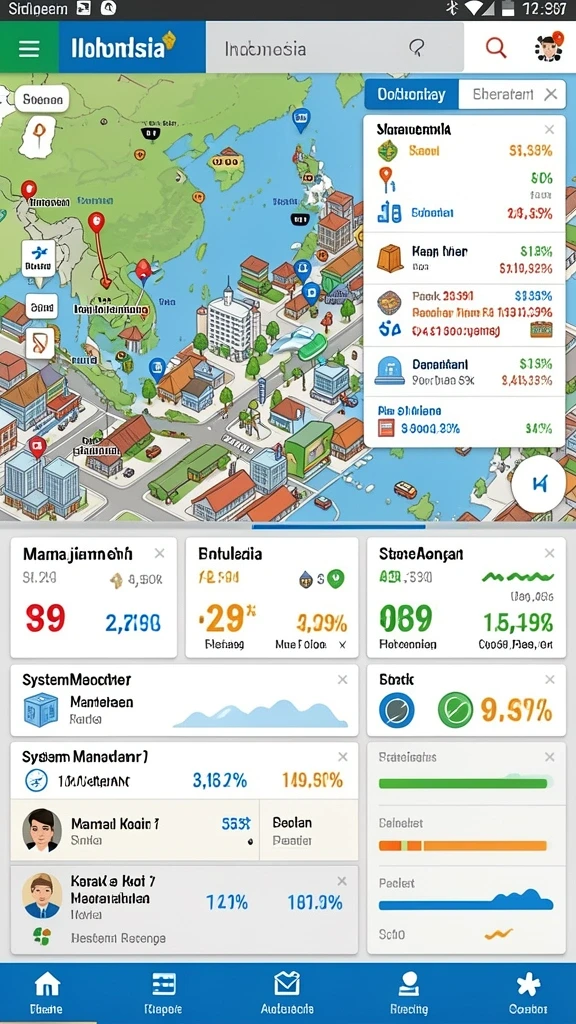Close the map overlay tab panel
The height and width of the screenshot is (1024, 576).
pyautogui.click(x=551, y=94)
